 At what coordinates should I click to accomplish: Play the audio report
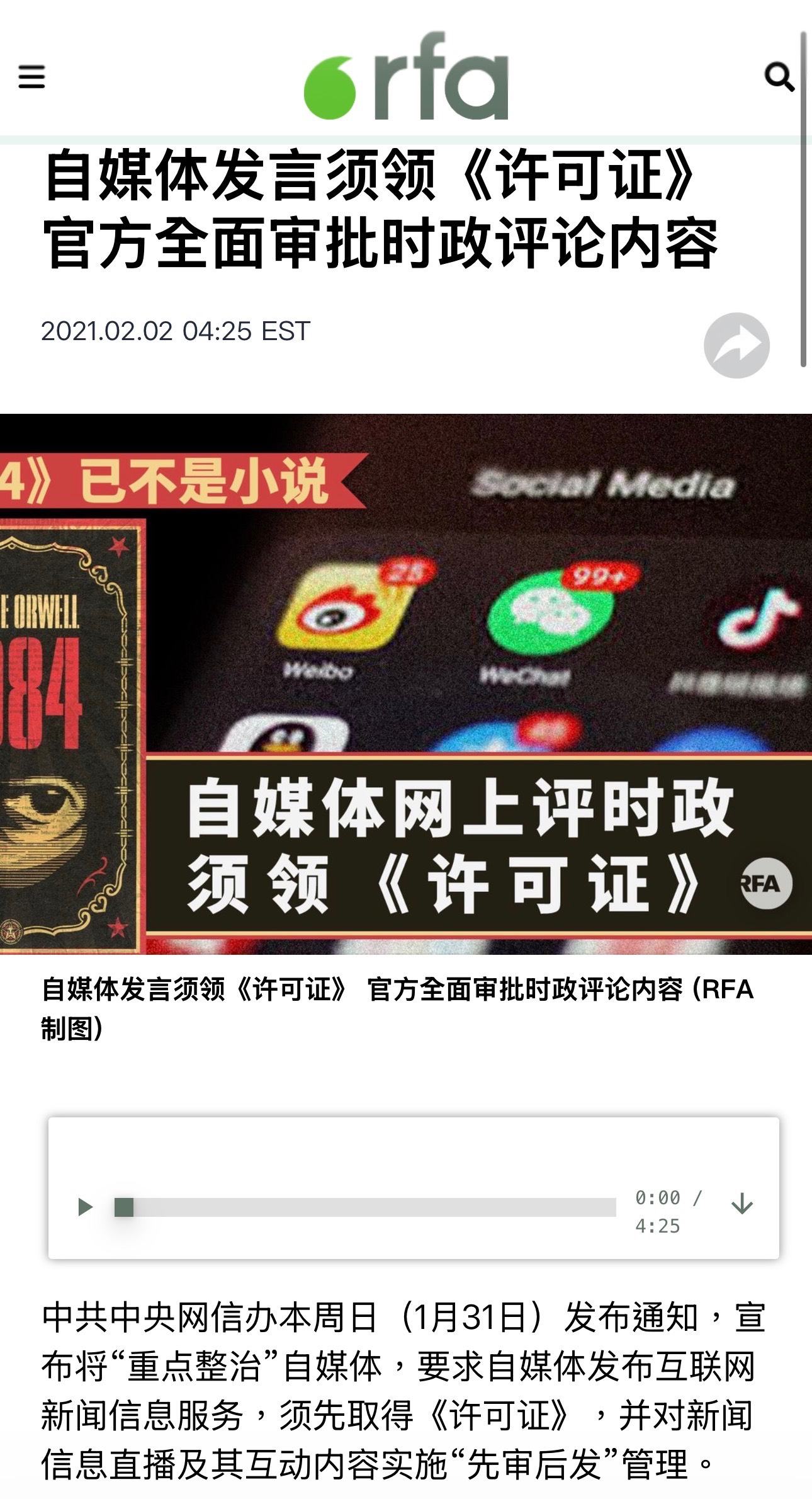85,1207
